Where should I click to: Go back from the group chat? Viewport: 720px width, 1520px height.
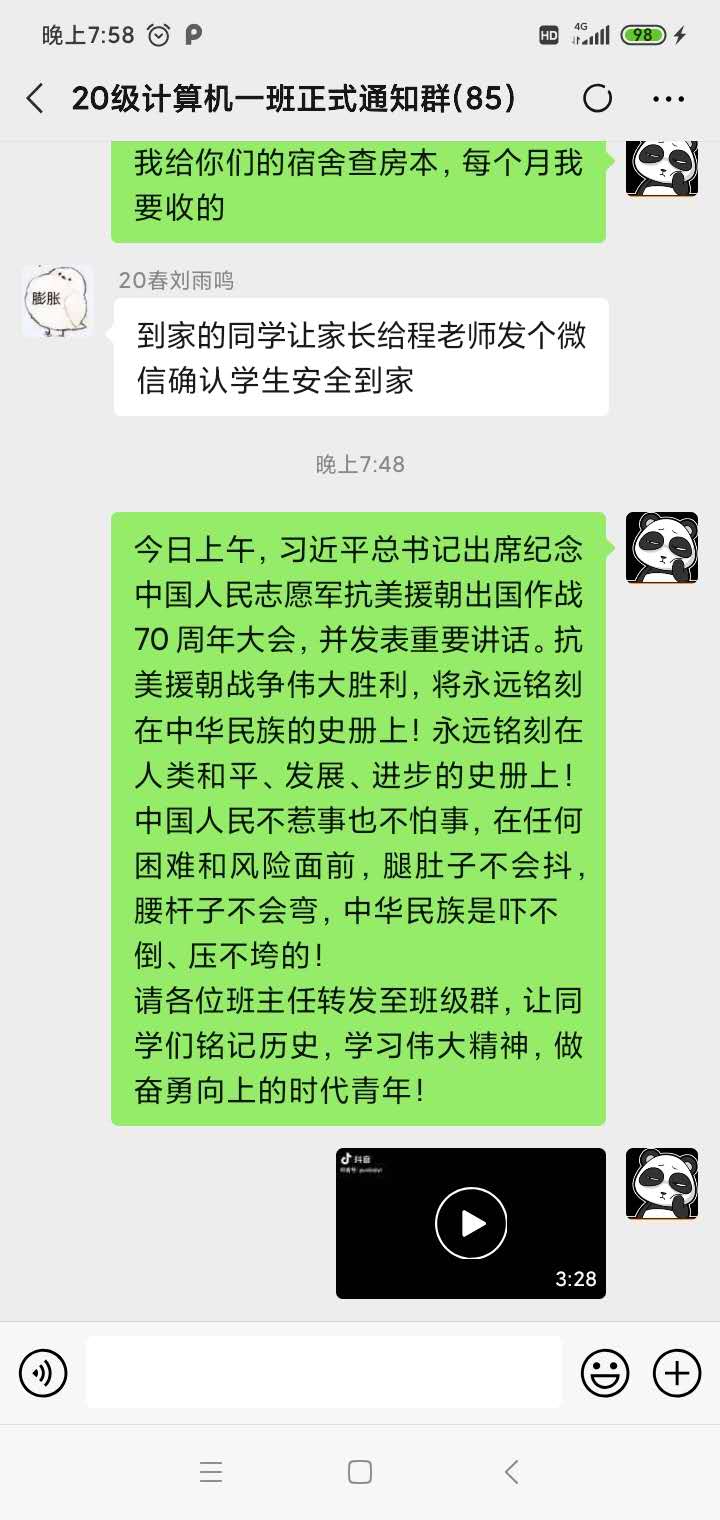(x=35, y=98)
